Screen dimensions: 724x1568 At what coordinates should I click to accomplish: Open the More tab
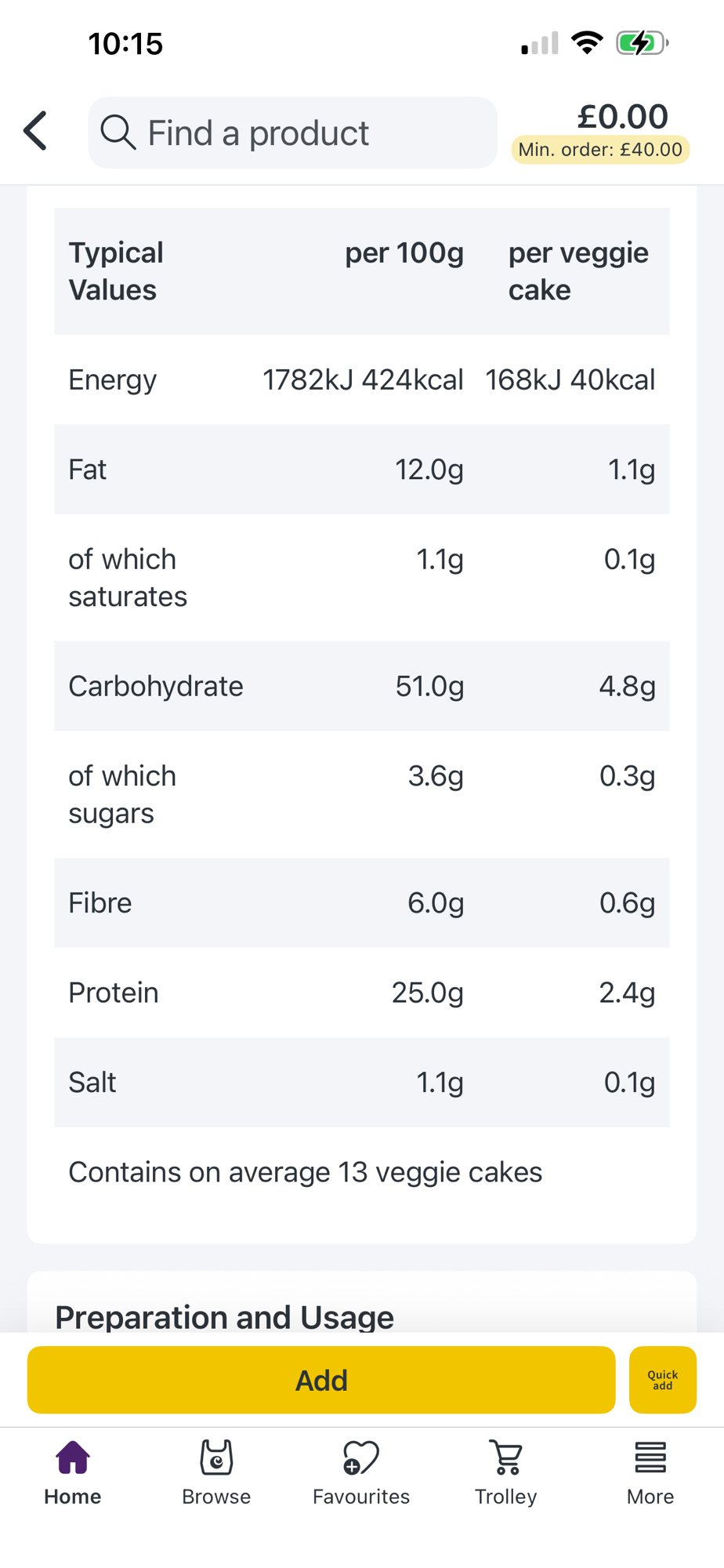pyautogui.click(x=650, y=1472)
